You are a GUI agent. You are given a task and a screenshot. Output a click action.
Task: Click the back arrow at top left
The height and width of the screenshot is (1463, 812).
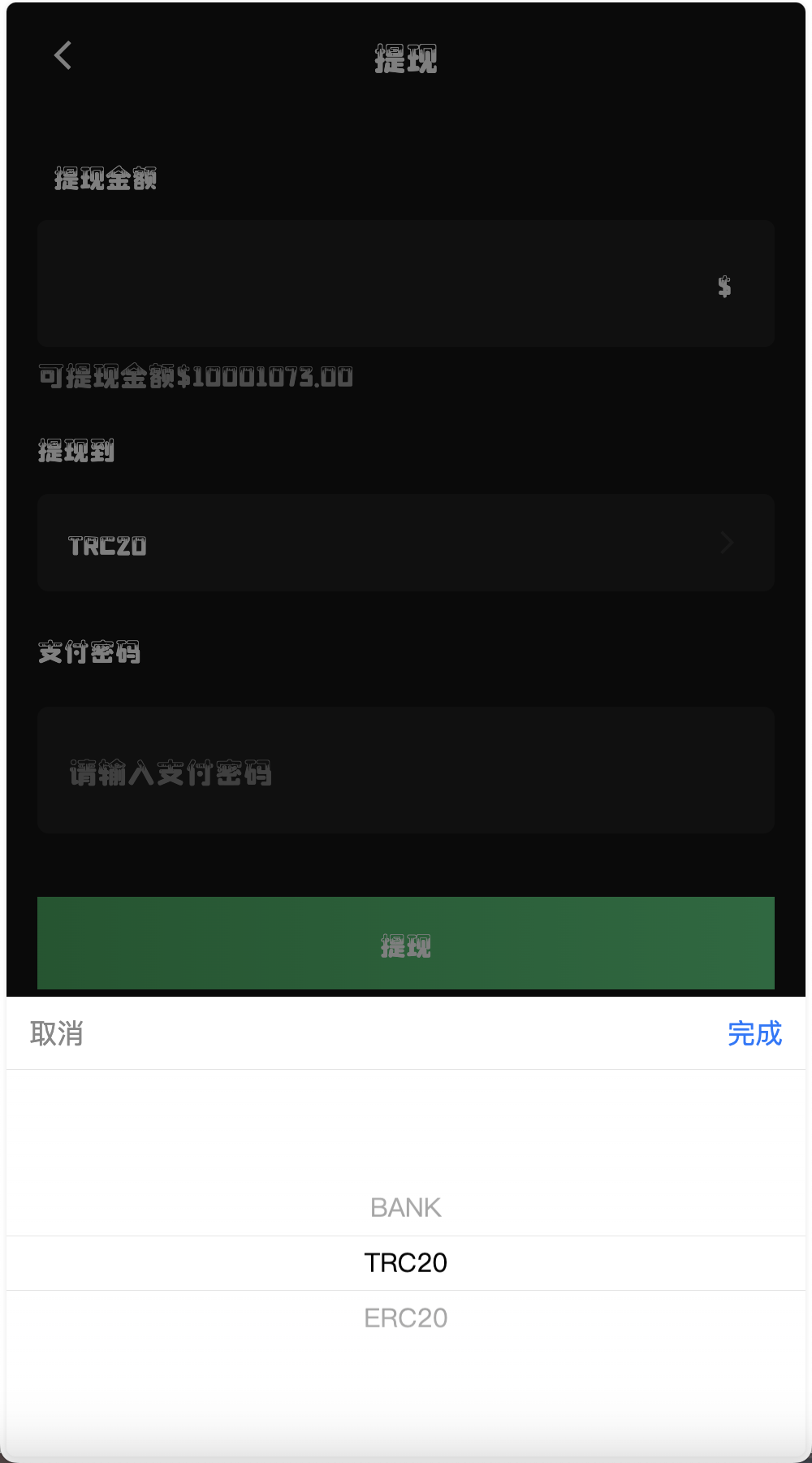pos(61,56)
